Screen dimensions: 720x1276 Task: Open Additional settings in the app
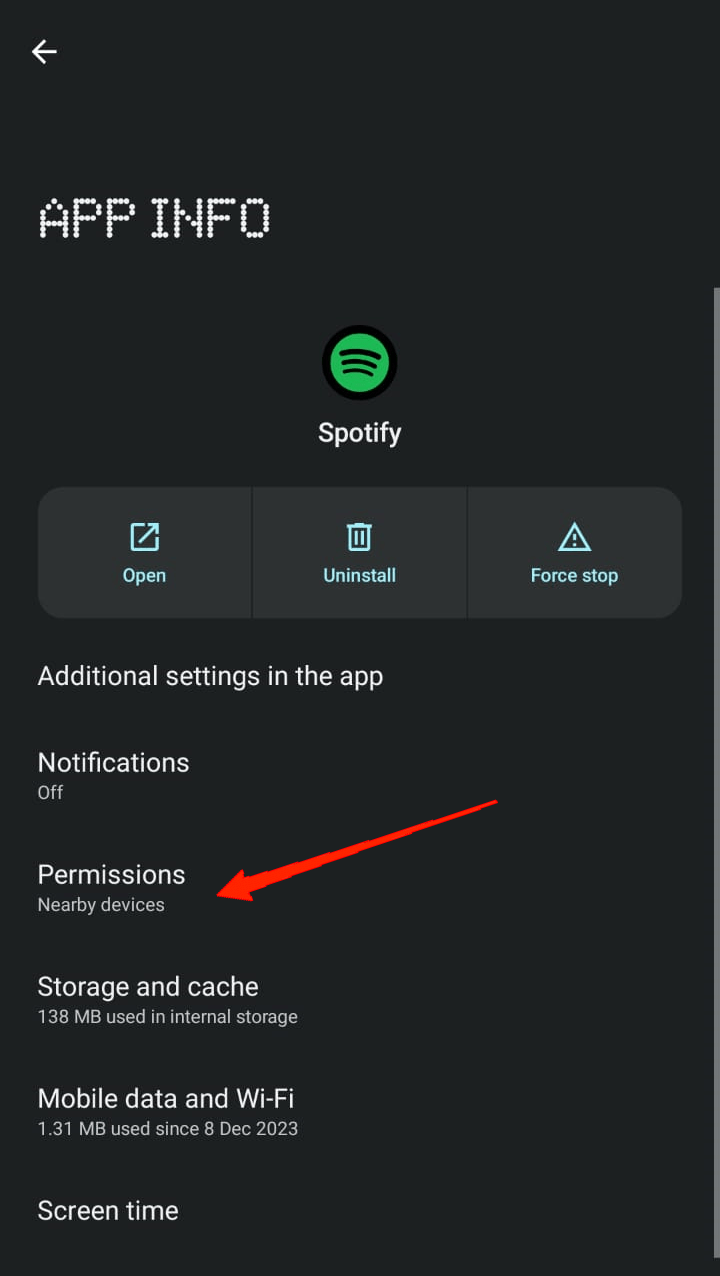[x=210, y=676]
